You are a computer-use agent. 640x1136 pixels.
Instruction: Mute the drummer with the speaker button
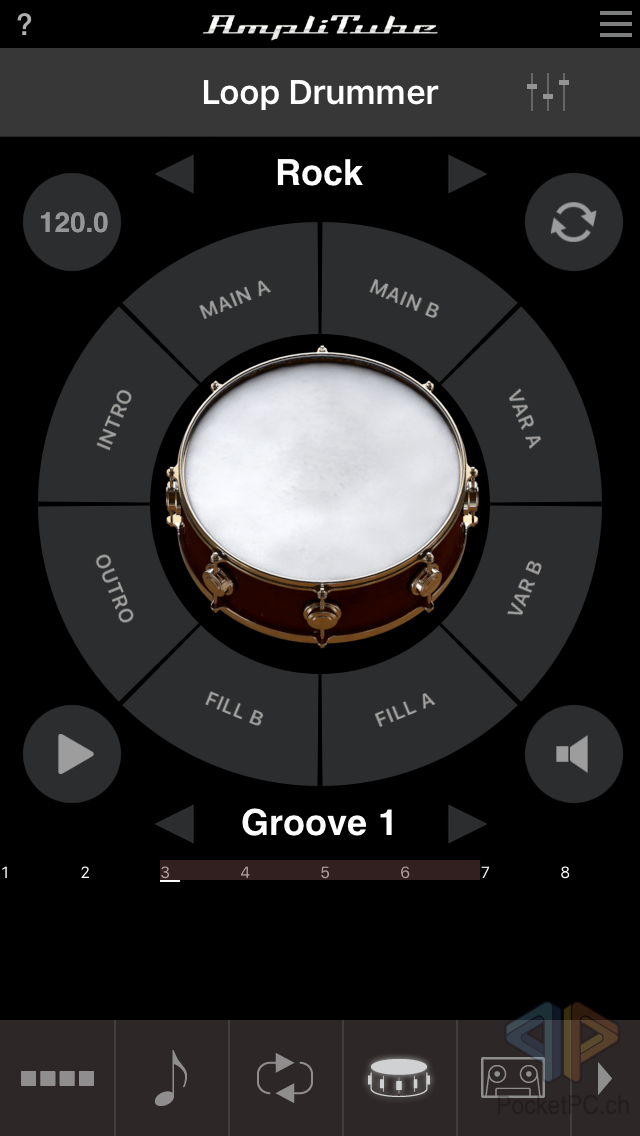tap(574, 754)
